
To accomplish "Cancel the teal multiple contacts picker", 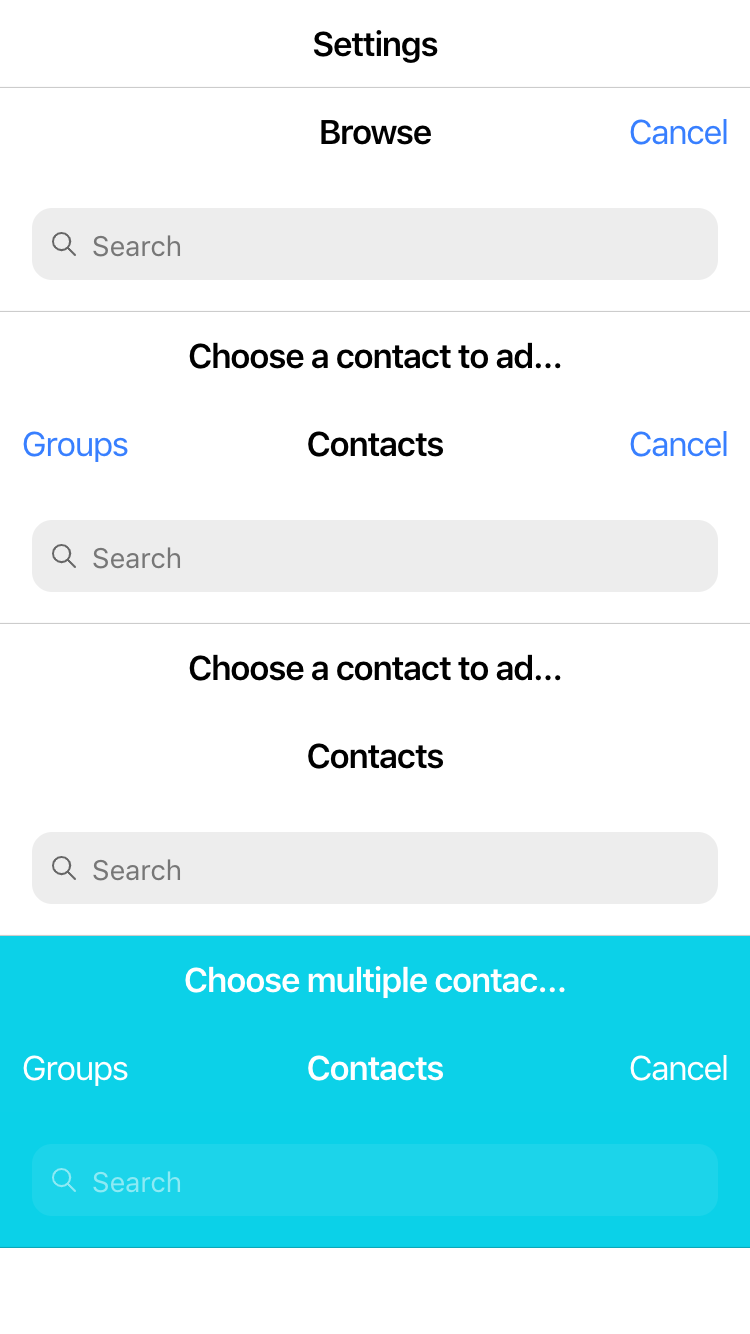I will pos(678,1069).
